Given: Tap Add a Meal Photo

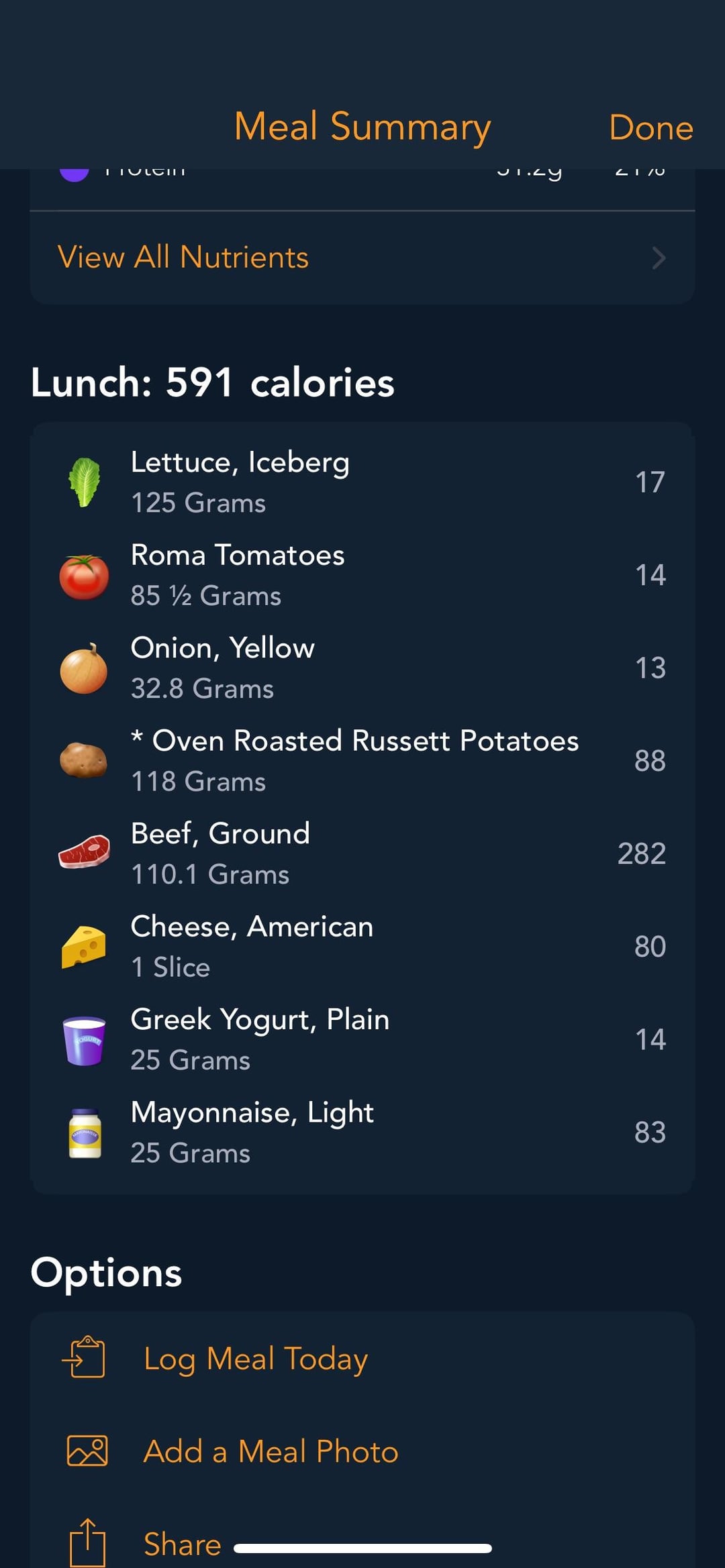Looking at the screenshot, I should (362, 1451).
